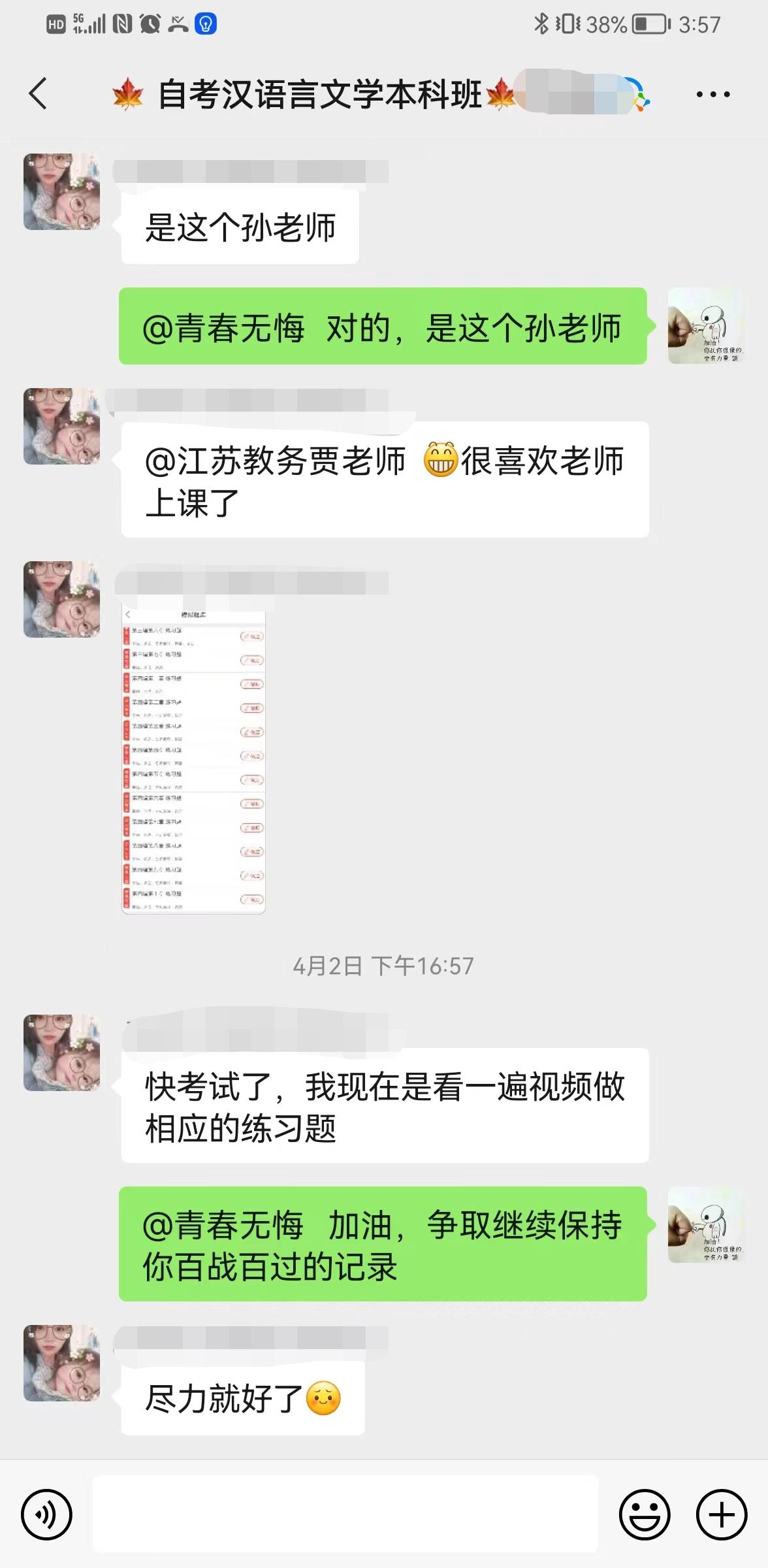Go back from the group chat

point(39,93)
